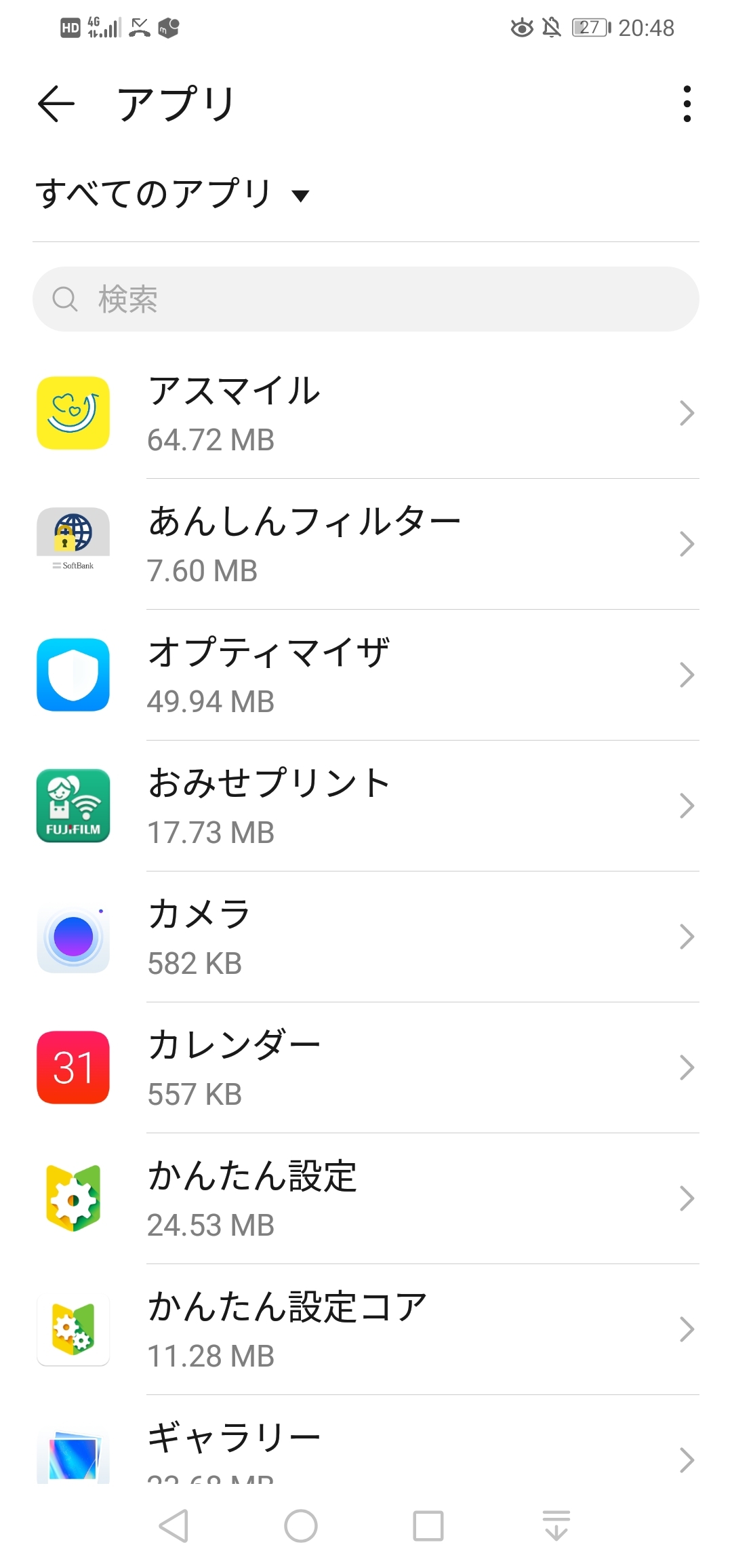Image resolution: width=732 pixels, height=1568 pixels.
Task: Tap the 検索 search field
Action: 366,299
